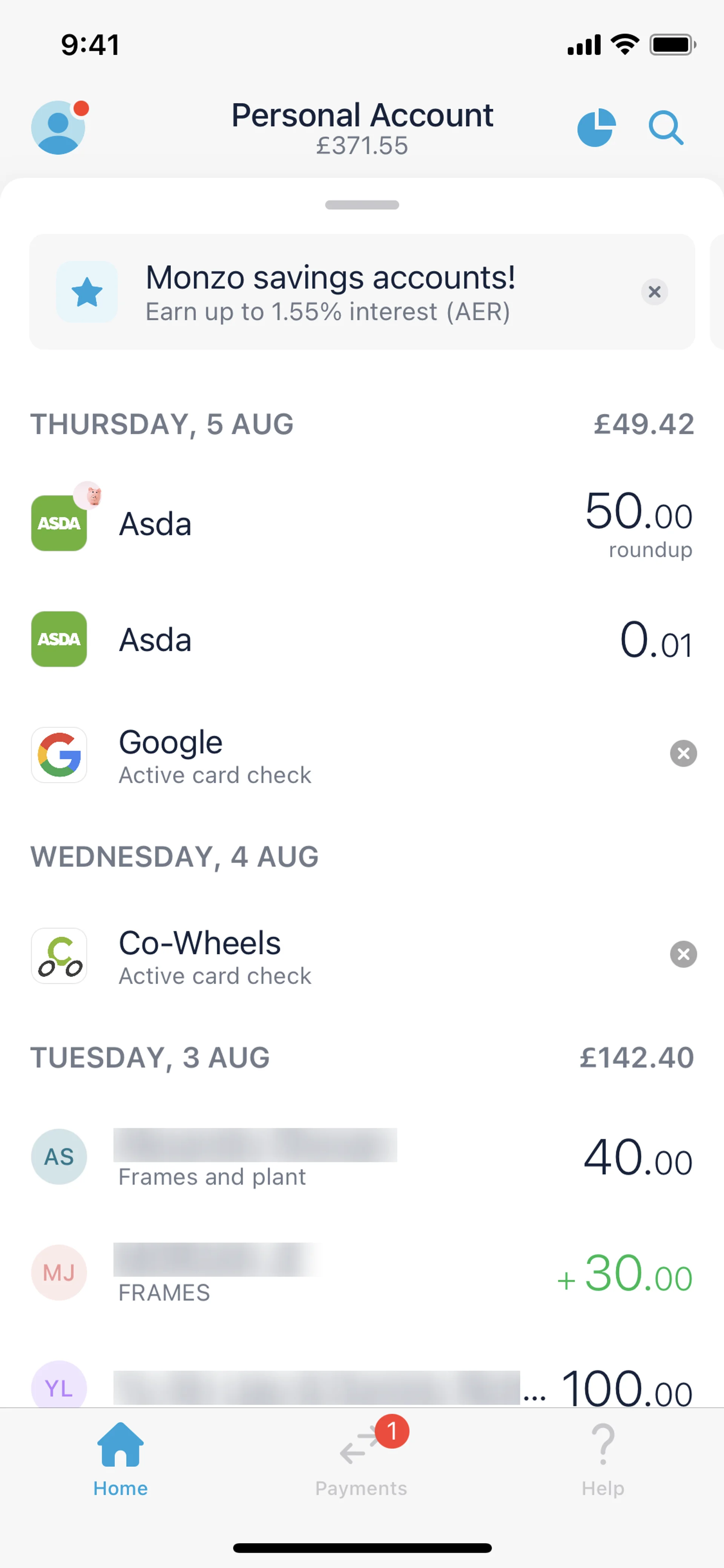The width and height of the screenshot is (724, 1568).
Task: Open the spending summary pie chart
Action: 596,128
